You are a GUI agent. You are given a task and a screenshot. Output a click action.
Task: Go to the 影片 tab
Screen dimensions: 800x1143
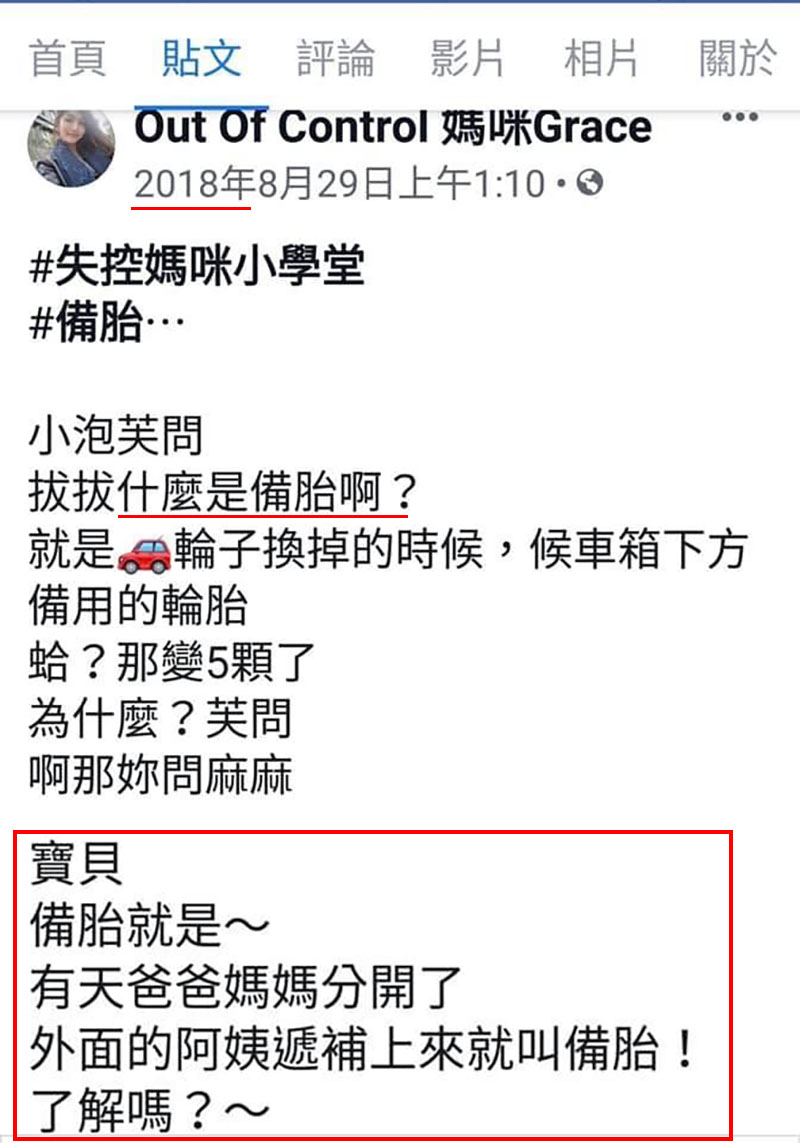tap(468, 60)
